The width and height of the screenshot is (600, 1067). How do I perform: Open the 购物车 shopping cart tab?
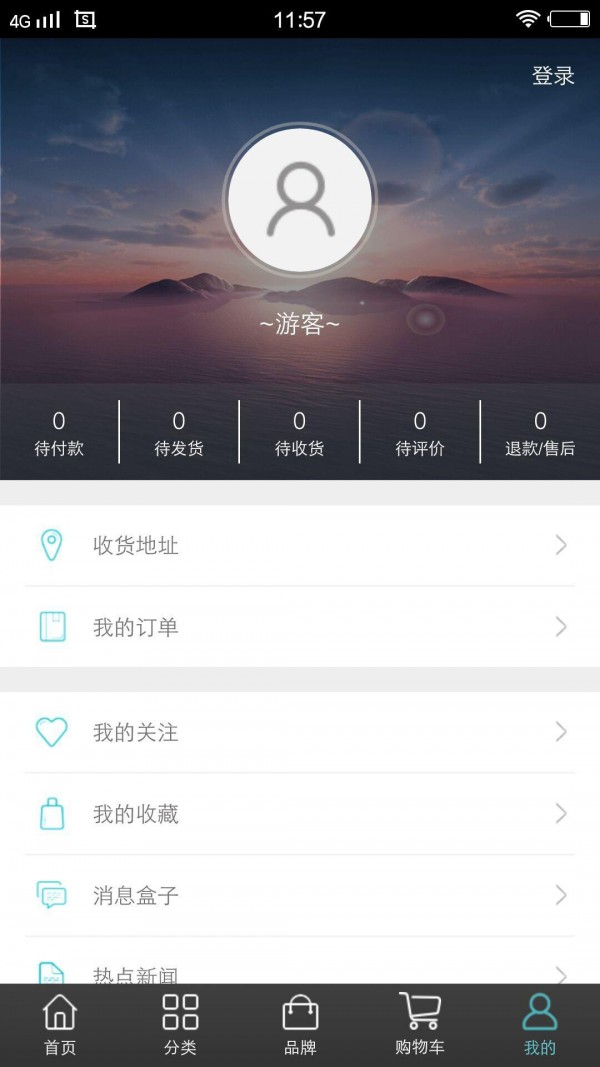pyautogui.click(x=420, y=1024)
